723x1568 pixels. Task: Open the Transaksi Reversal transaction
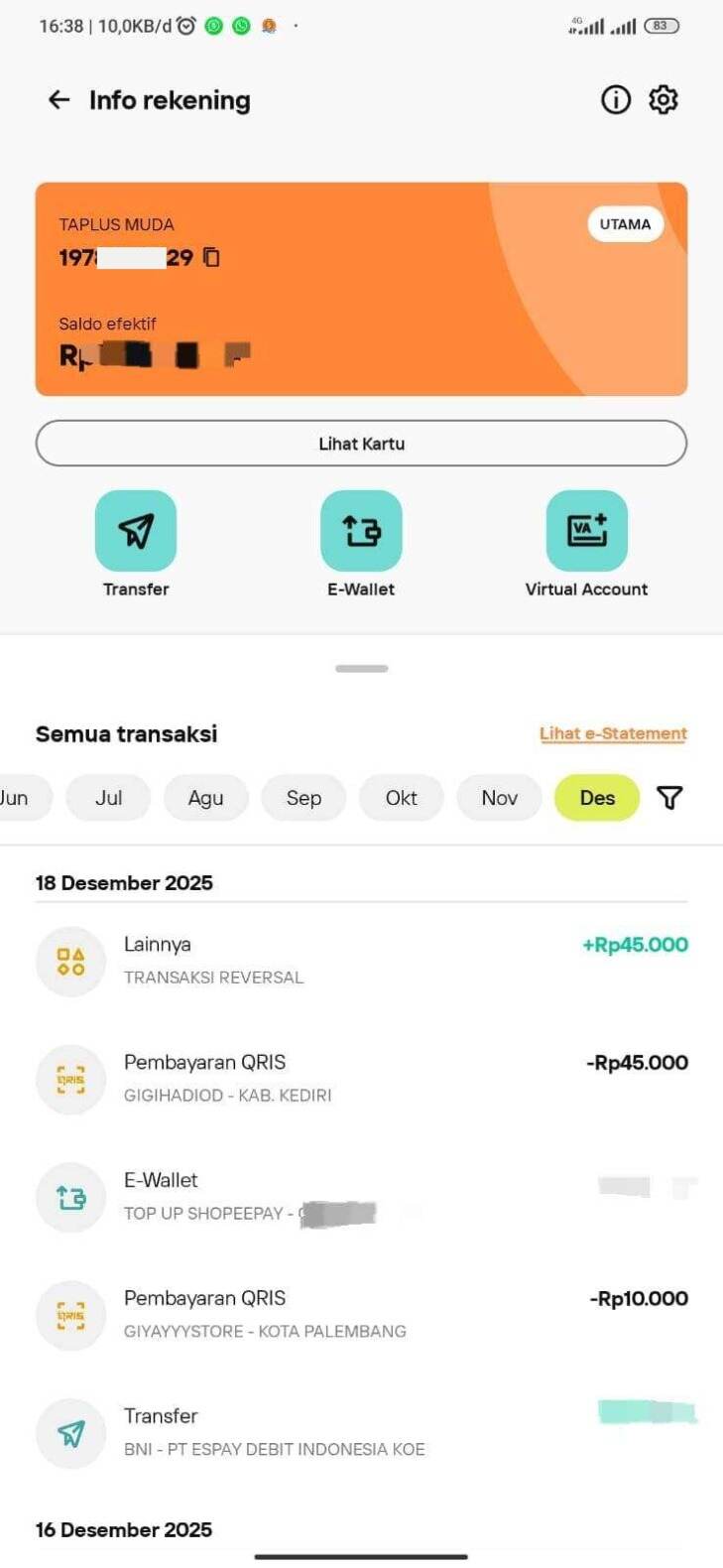coord(361,961)
